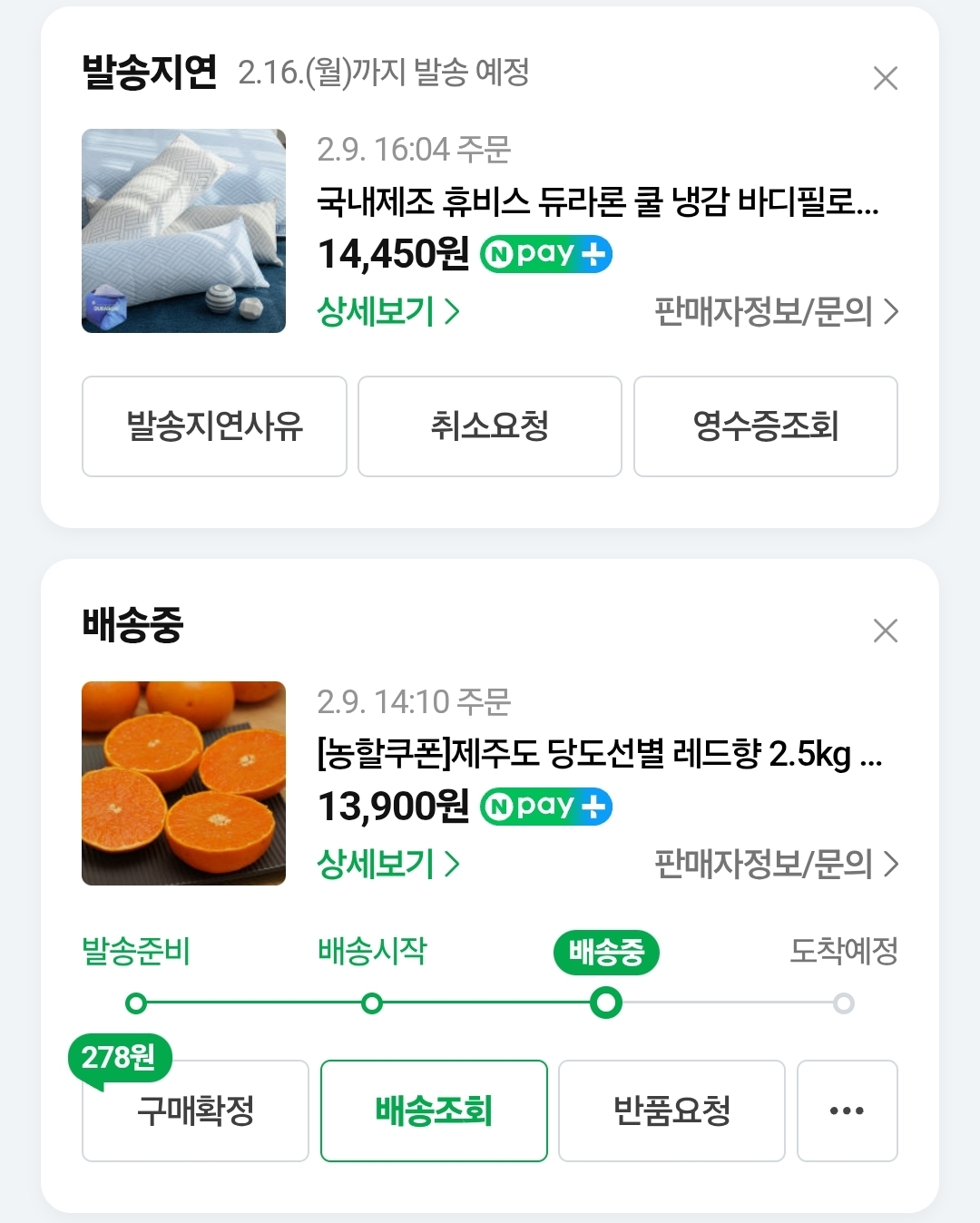Open the 레드향 product image
Image resolution: width=980 pixels, height=1223 pixels.
point(183,783)
